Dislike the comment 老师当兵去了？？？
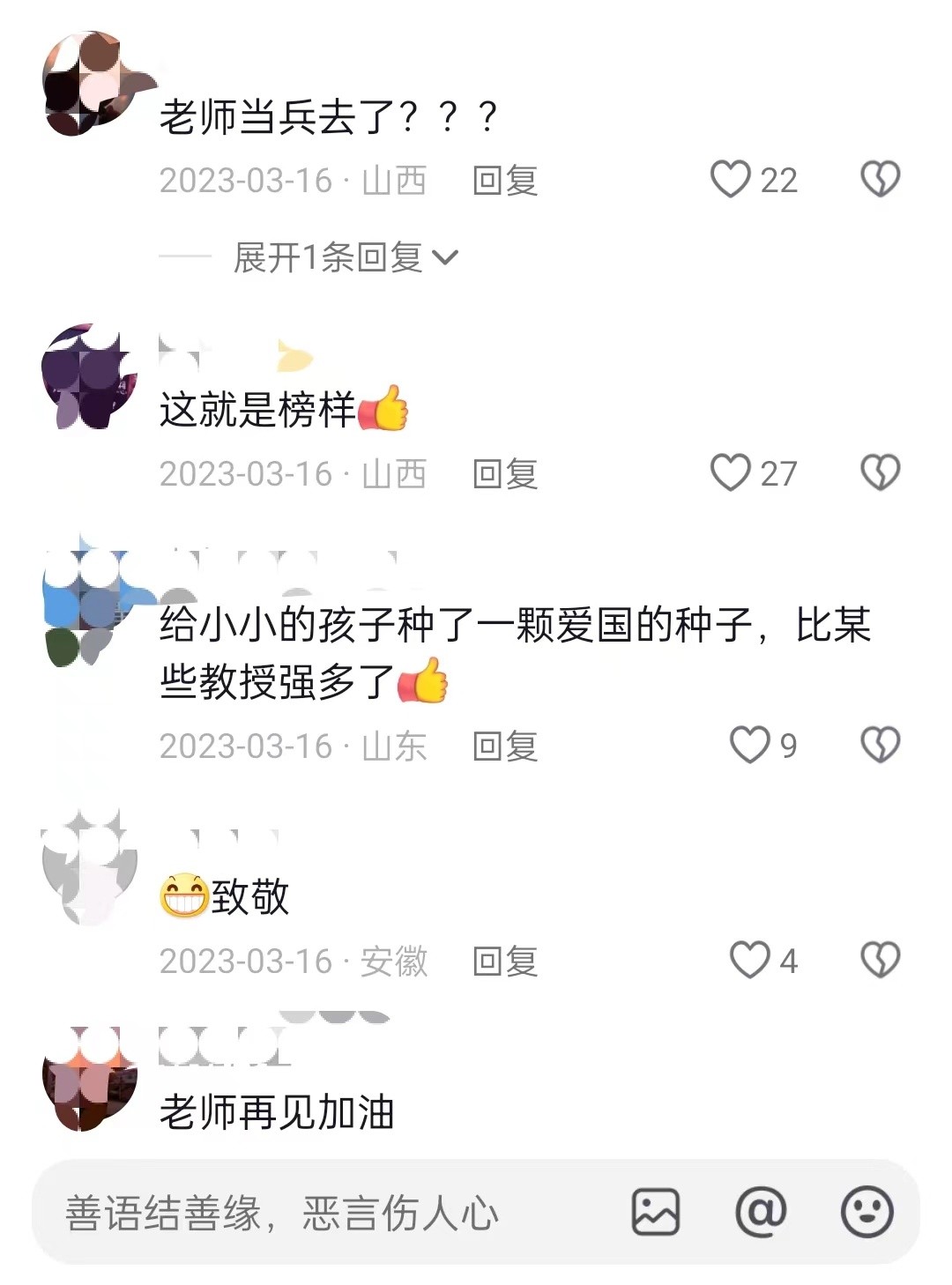The image size is (952, 1285). (880, 180)
